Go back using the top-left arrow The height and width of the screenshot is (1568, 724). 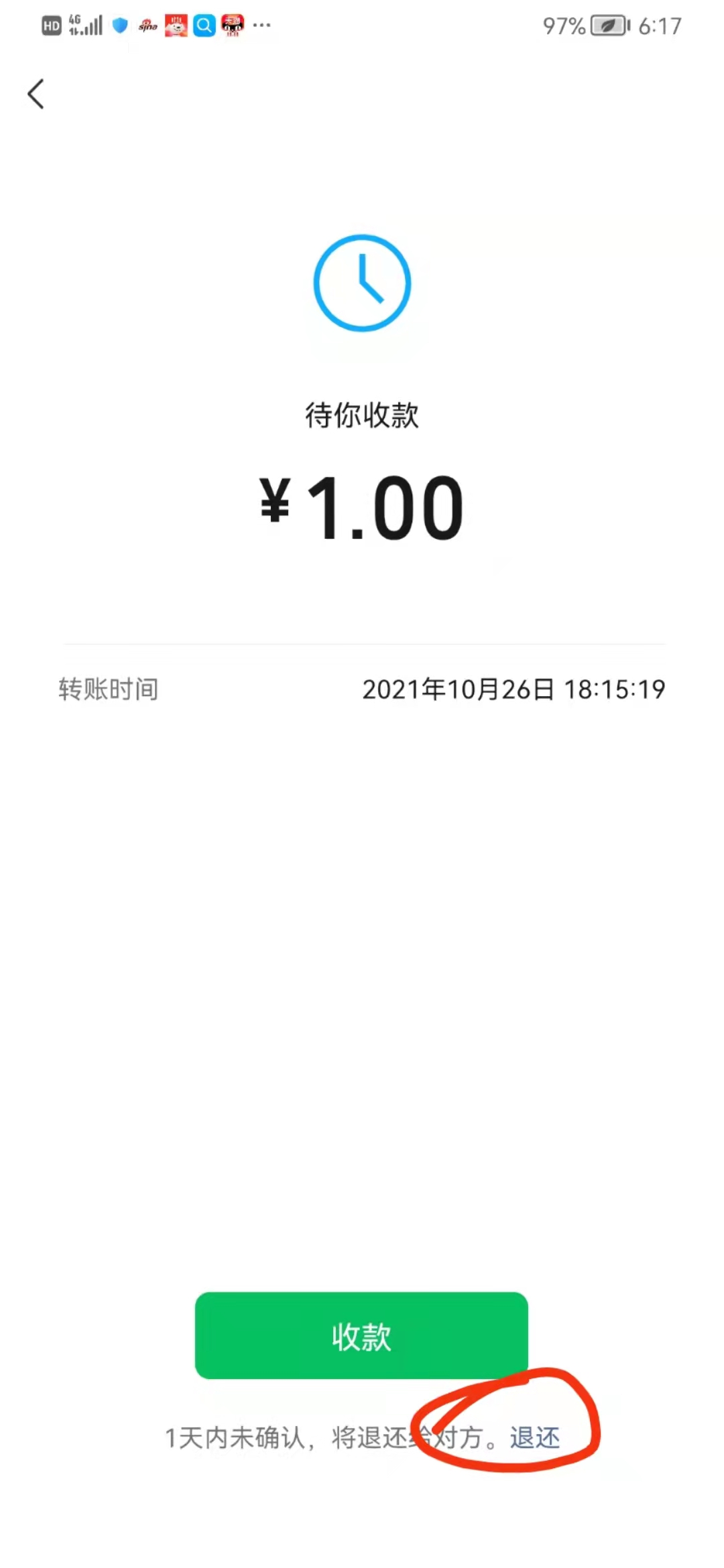[36, 94]
